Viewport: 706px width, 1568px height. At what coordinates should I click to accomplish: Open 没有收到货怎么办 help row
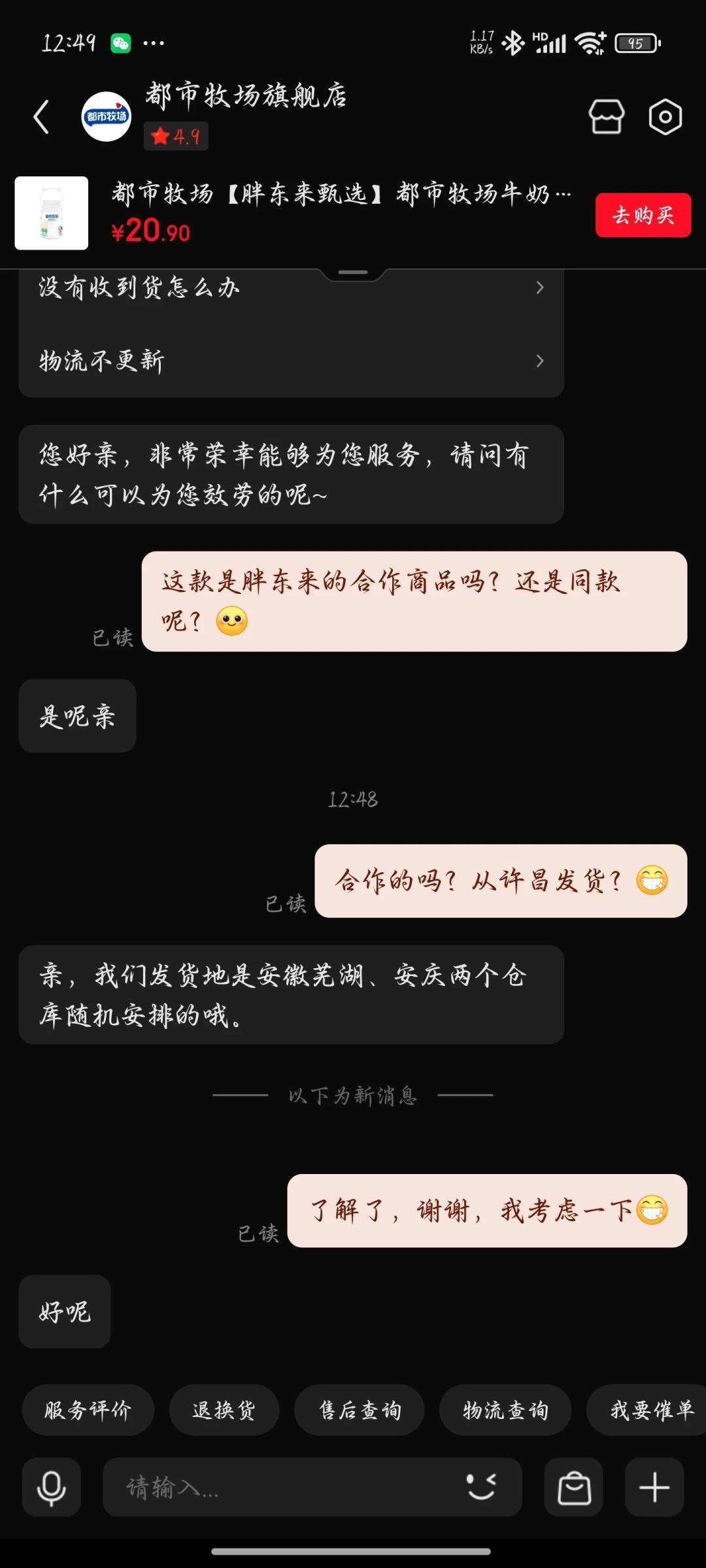pyautogui.click(x=291, y=287)
